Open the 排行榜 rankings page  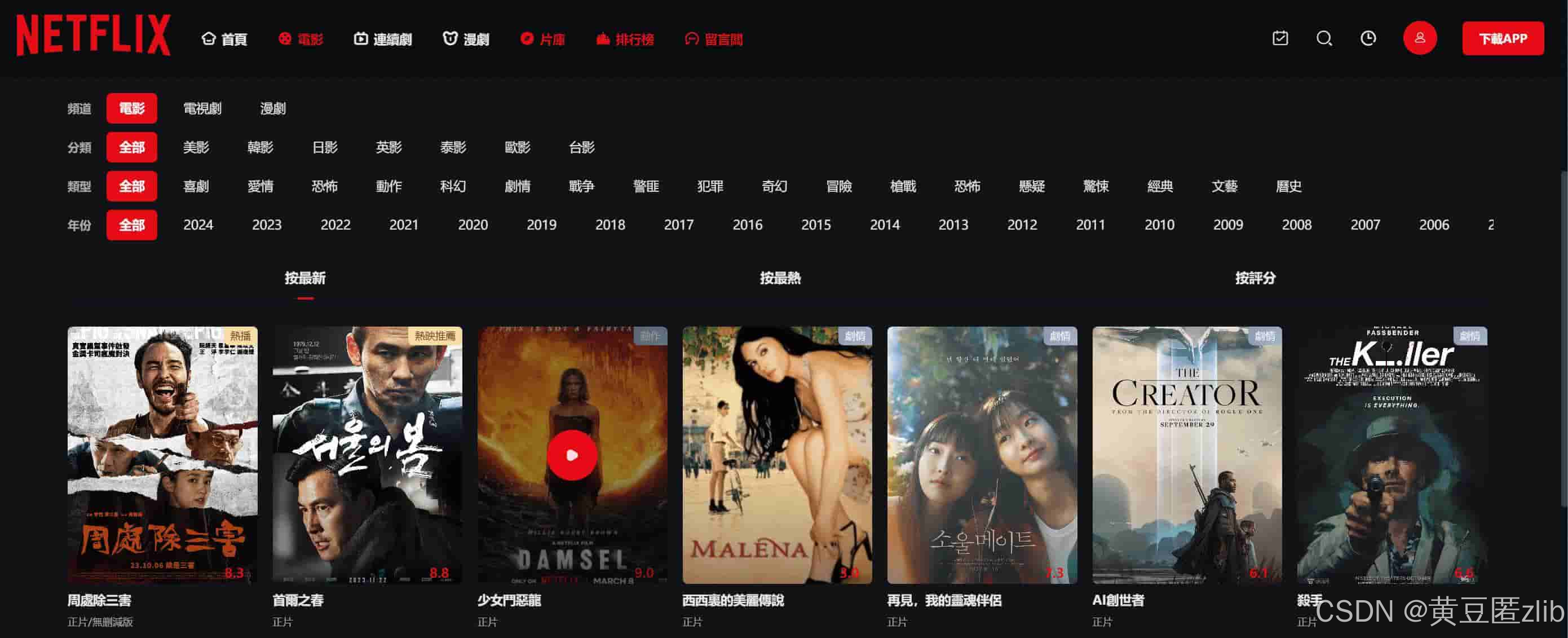pos(625,39)
